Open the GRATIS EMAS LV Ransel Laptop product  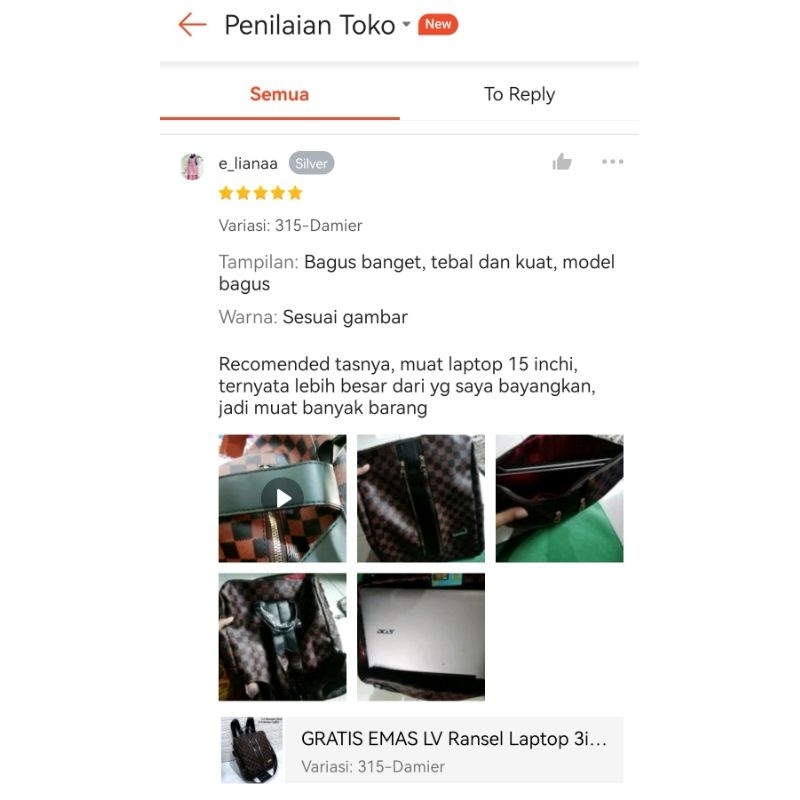[421, 750]
